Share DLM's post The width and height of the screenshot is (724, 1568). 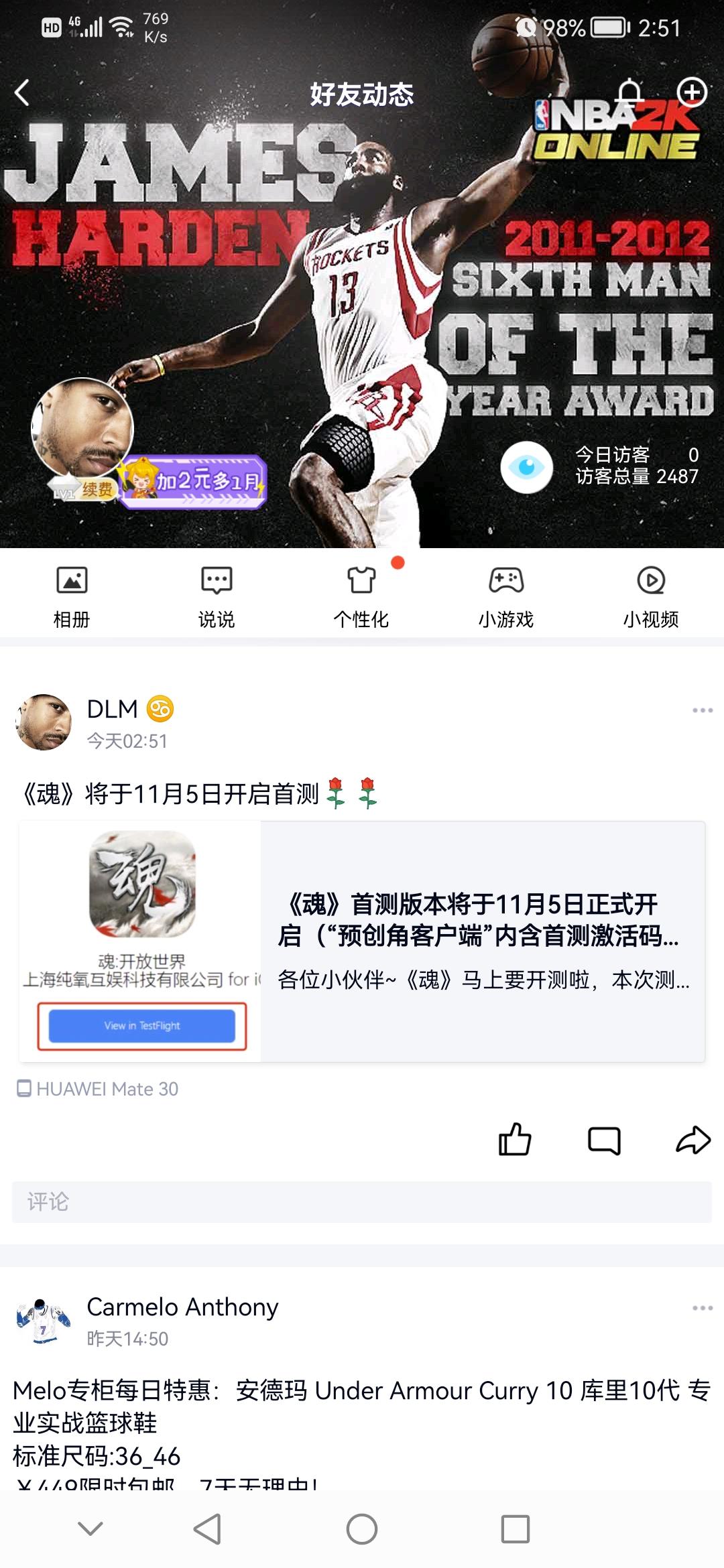(692, 1140)
